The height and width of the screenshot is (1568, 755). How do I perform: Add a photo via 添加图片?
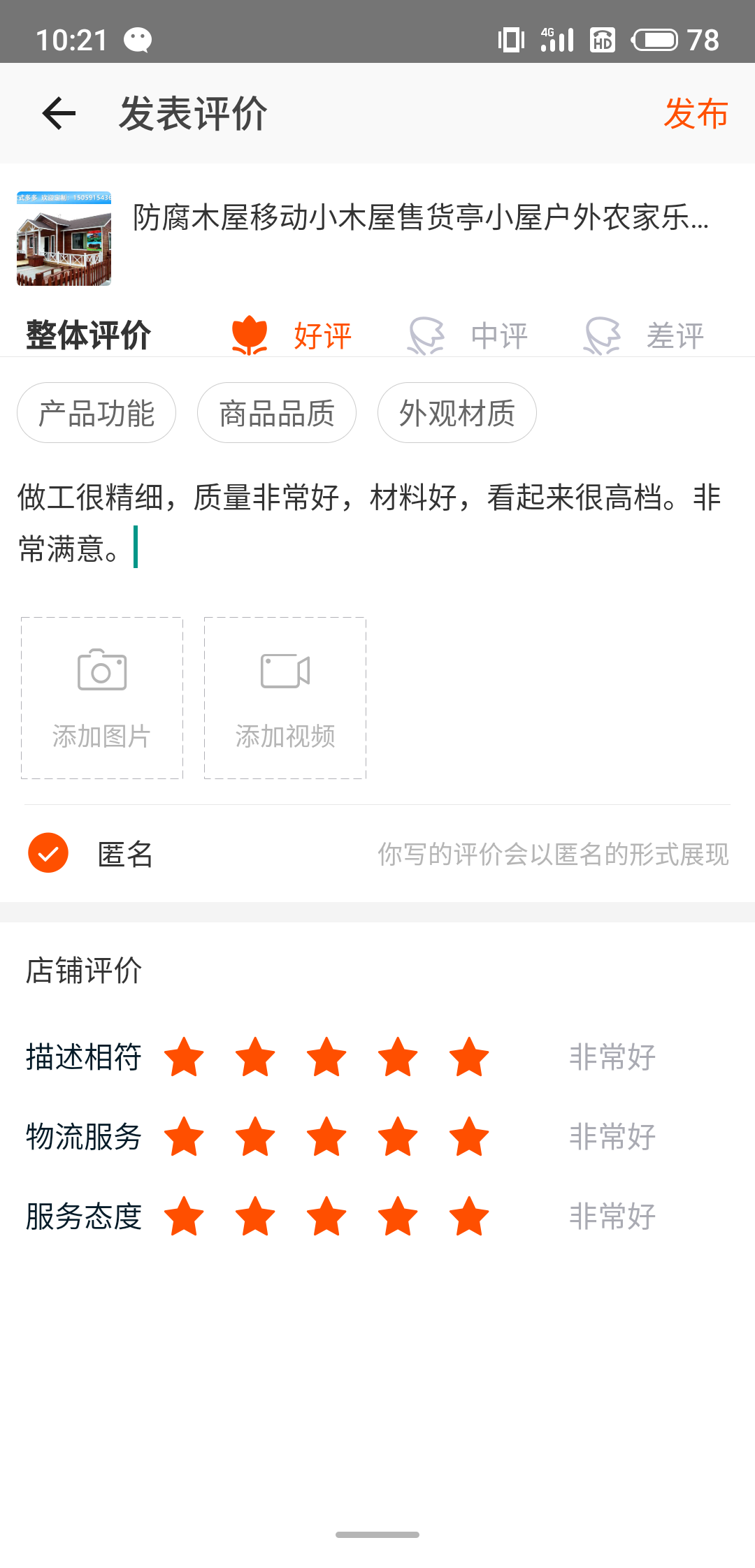pyautogui.click(x=102, y=698)
